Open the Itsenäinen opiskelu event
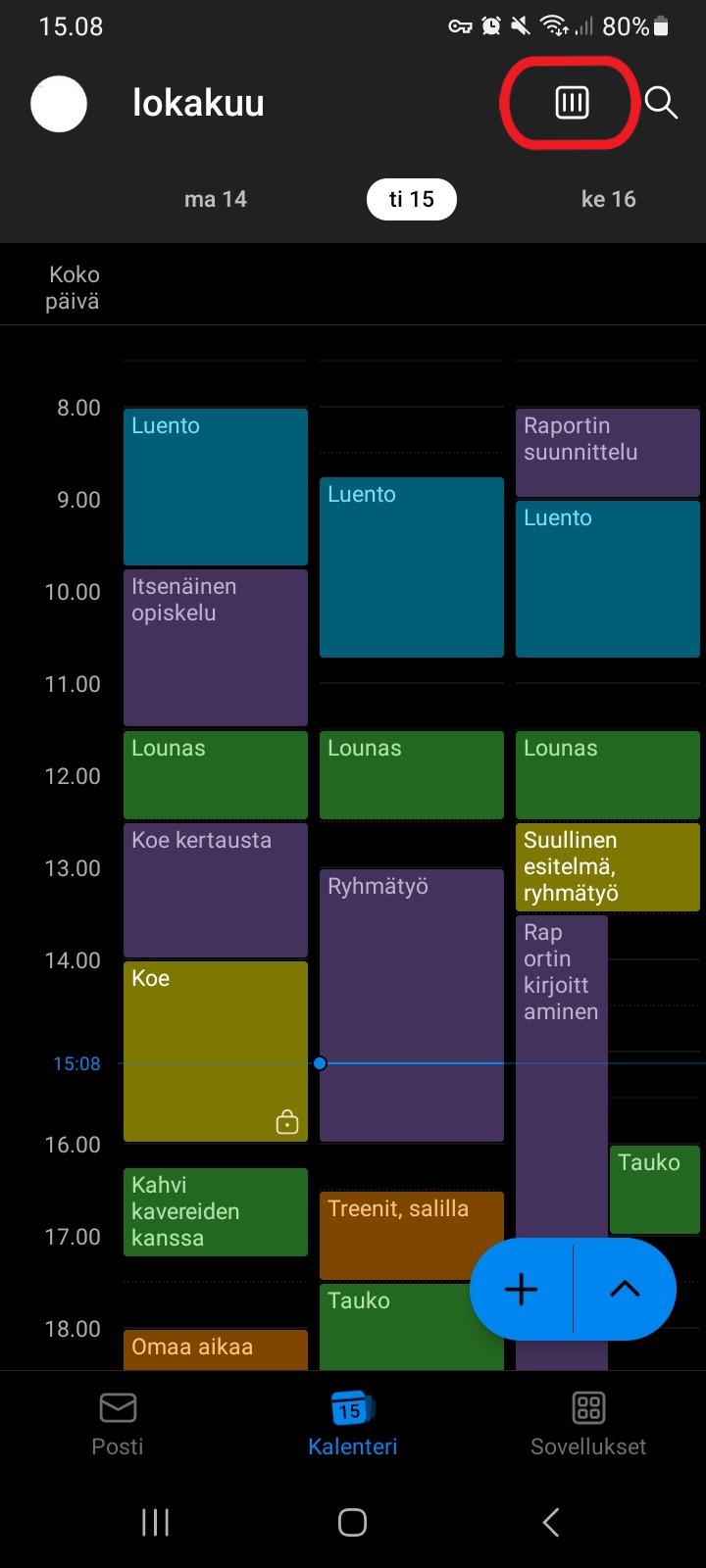This screenshot has height=1568, width=706. click(x=216, y=647)
